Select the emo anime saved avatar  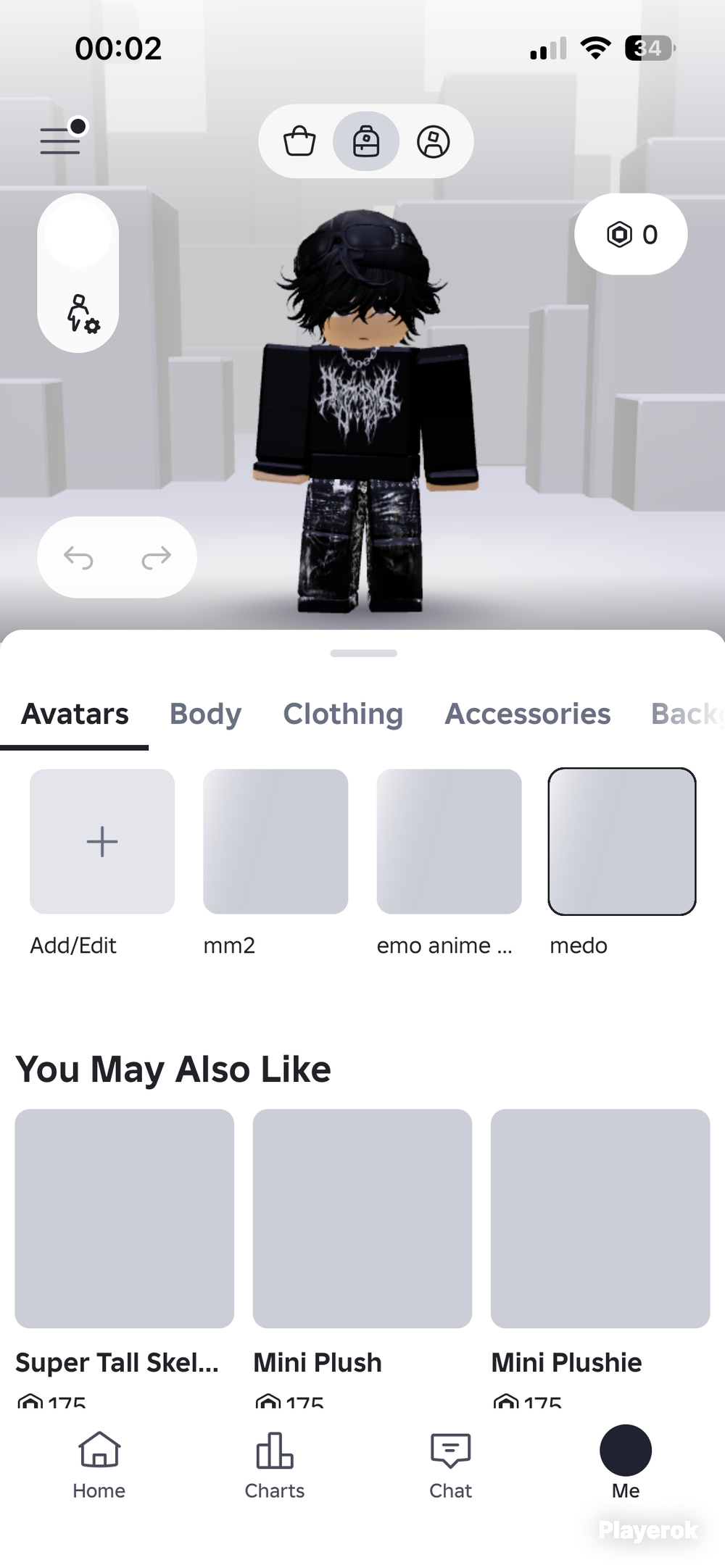[449, 841]
